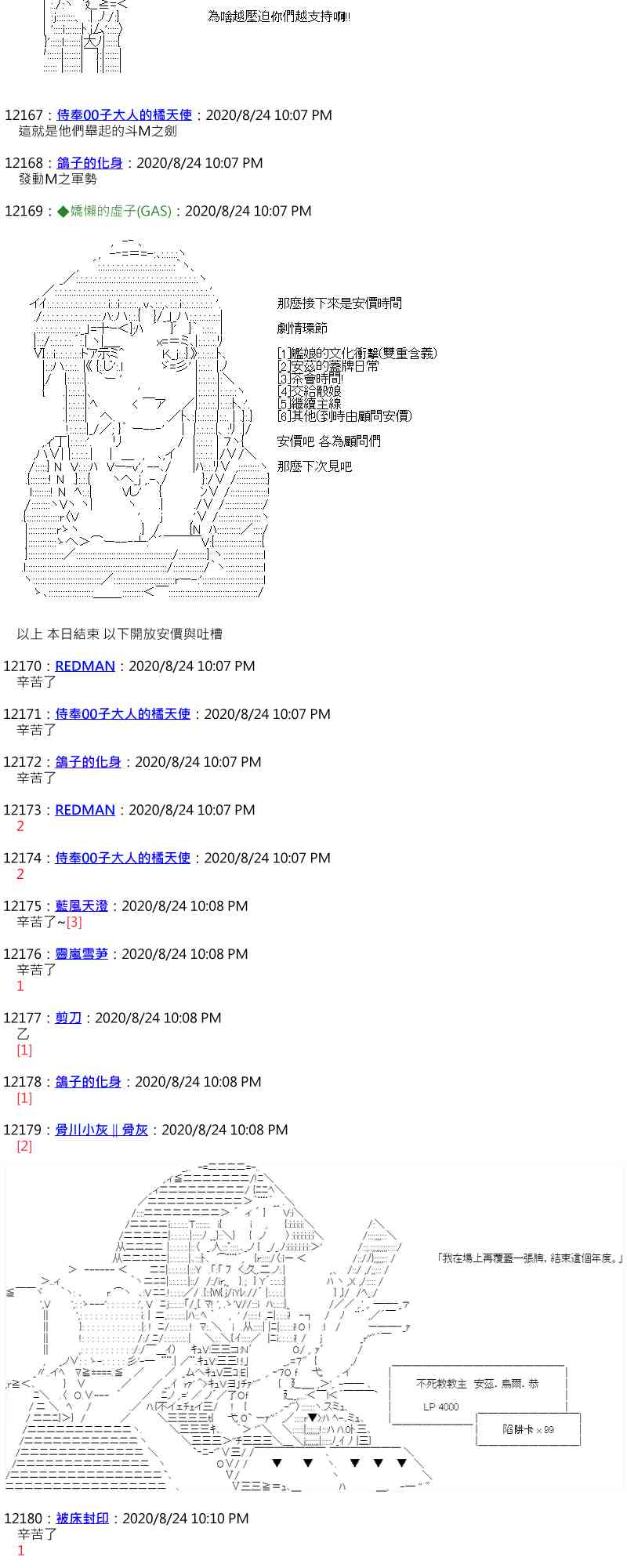Open REDMAN link on post 12173
Image resolution: width=627 pixels, height=1568 pixels.
click(x=85, y=810)
